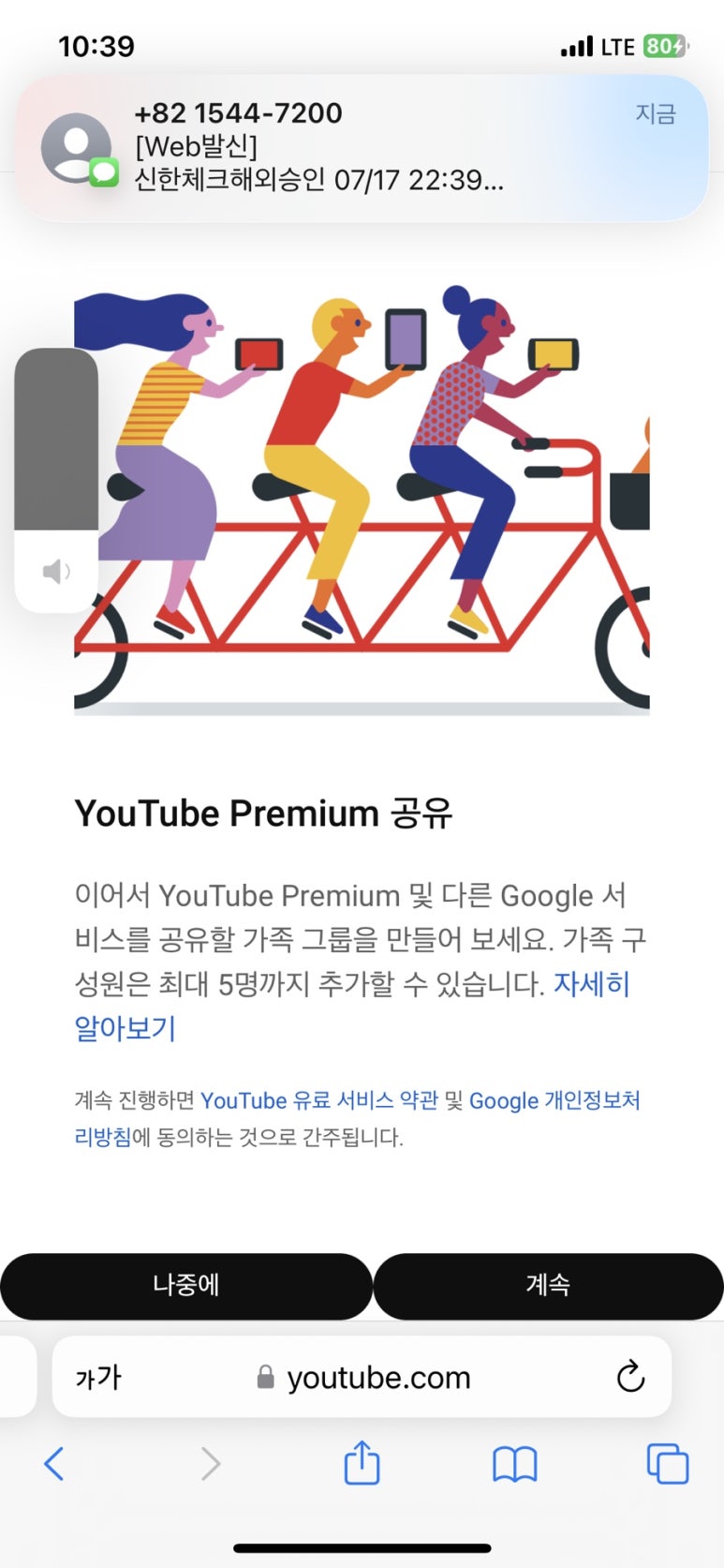
Task: Open the 가가 text size menu
Action: pos(98,1377)
